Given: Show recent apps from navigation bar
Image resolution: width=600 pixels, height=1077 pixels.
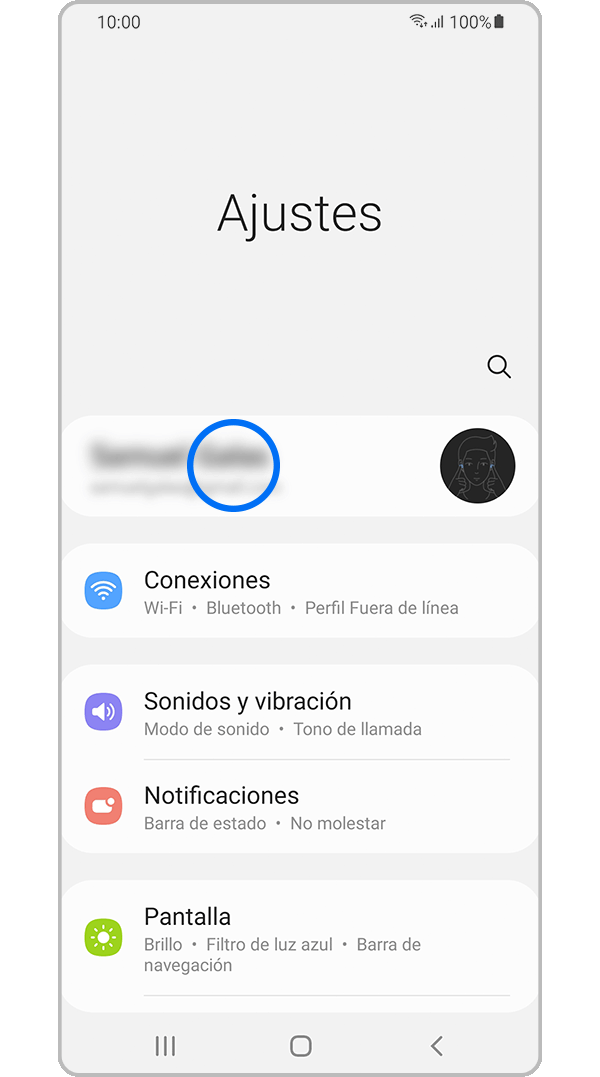Looking at the screenshot, I should (x=165, y=1046).
